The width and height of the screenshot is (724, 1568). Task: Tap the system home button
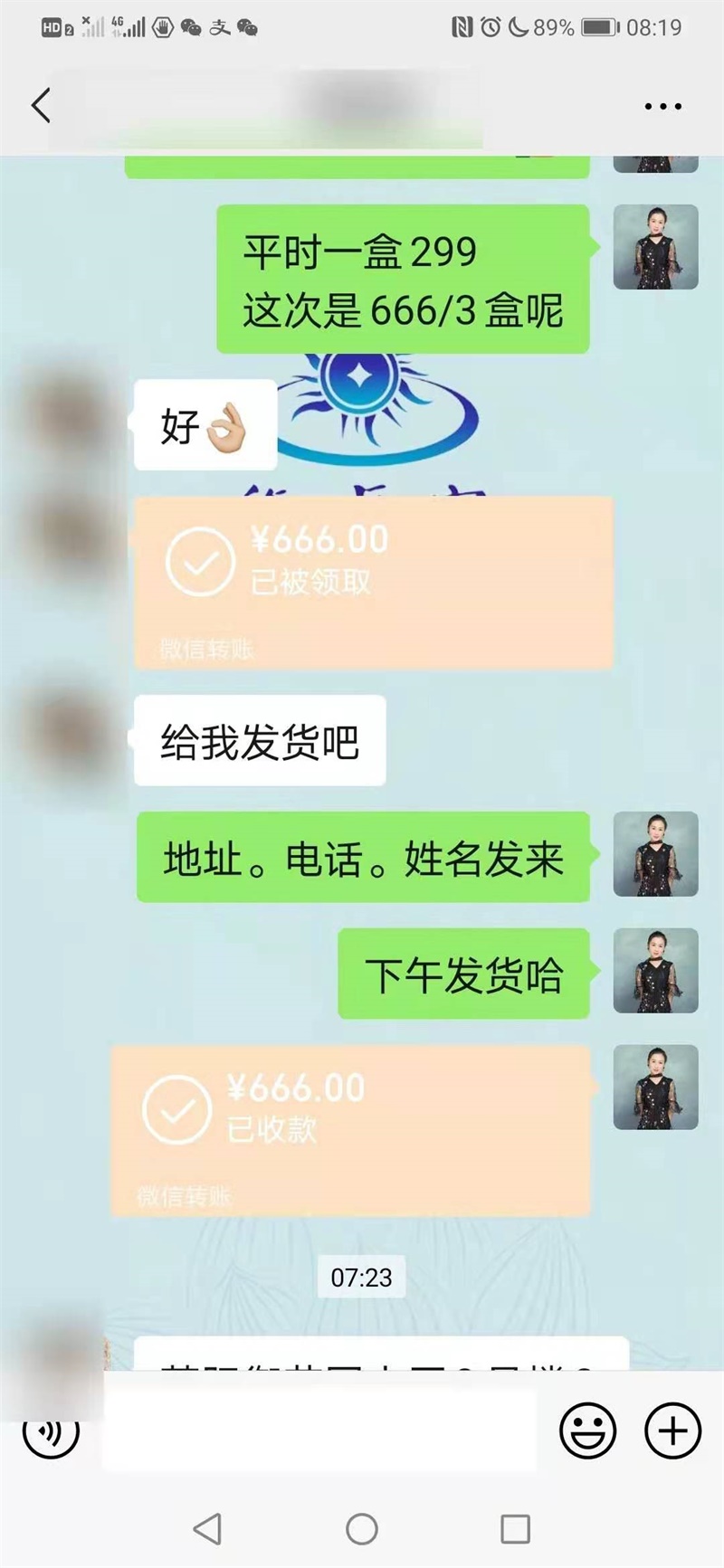click(x=362, y=1529)
